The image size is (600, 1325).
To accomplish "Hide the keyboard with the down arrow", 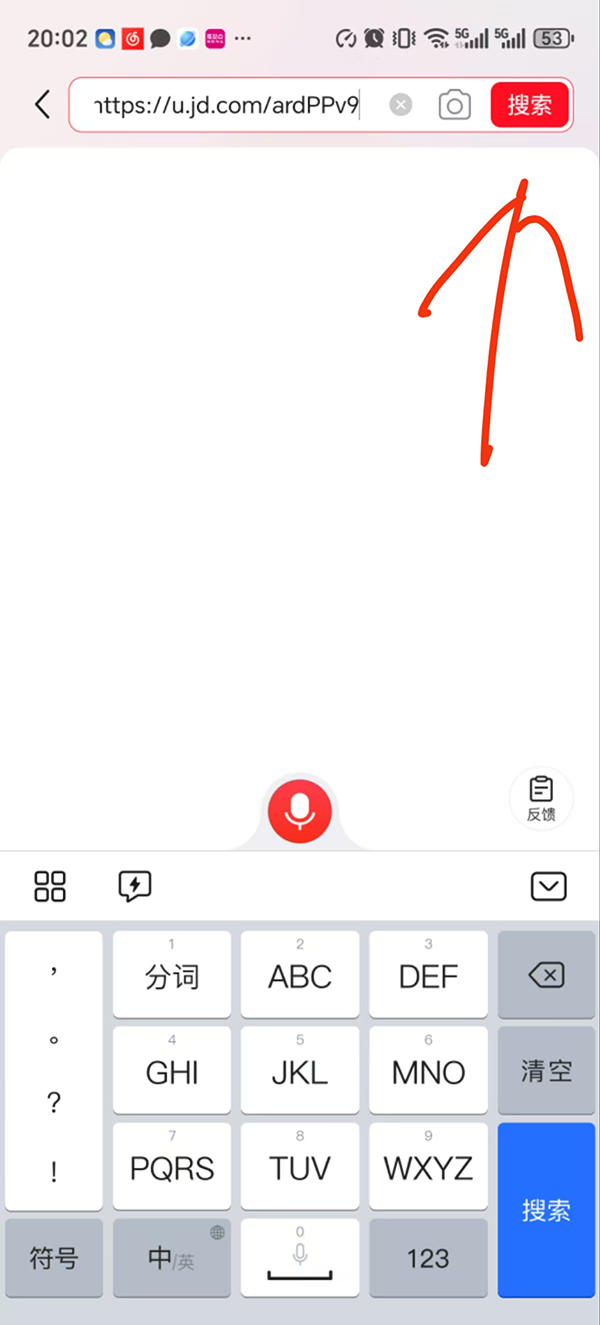I will point(548,886).
